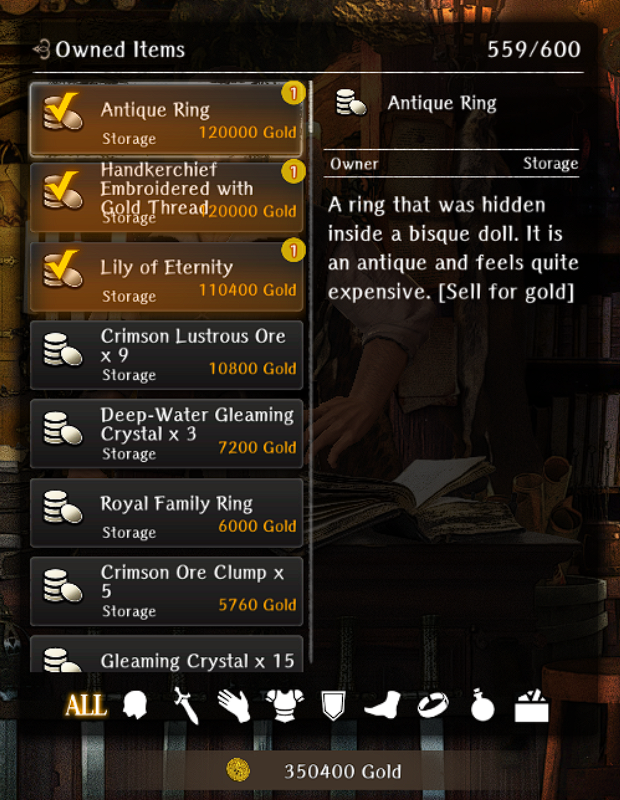Filter items by gift box category
The width and height of the screenshot is (620, 800).
[532, 706]
